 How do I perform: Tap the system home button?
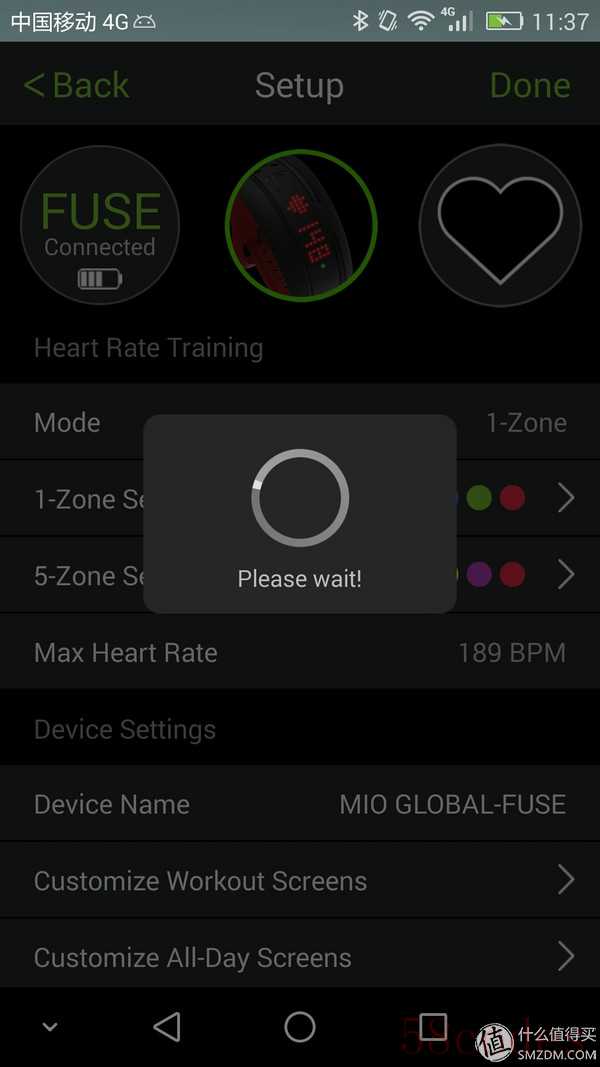pyautogui.click(x=299, y=1027)
